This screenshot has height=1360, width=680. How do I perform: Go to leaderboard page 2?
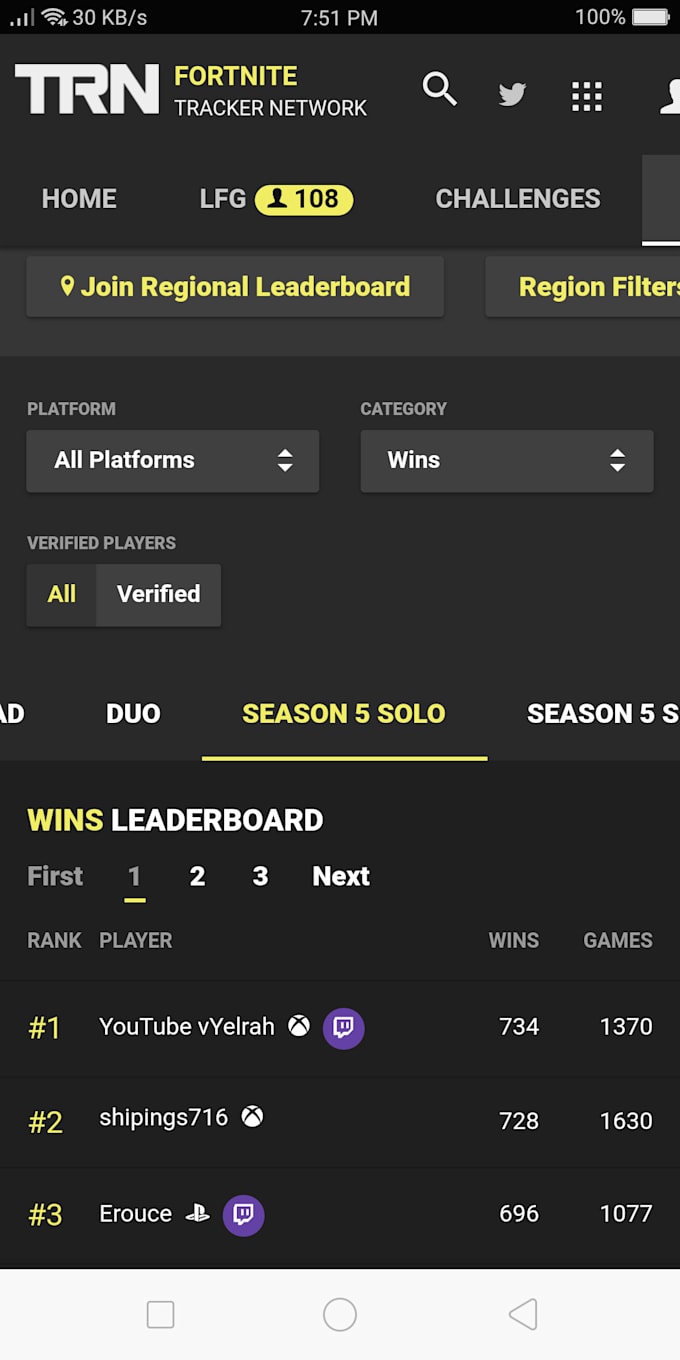pyautogui.click(x=197, y=877)
